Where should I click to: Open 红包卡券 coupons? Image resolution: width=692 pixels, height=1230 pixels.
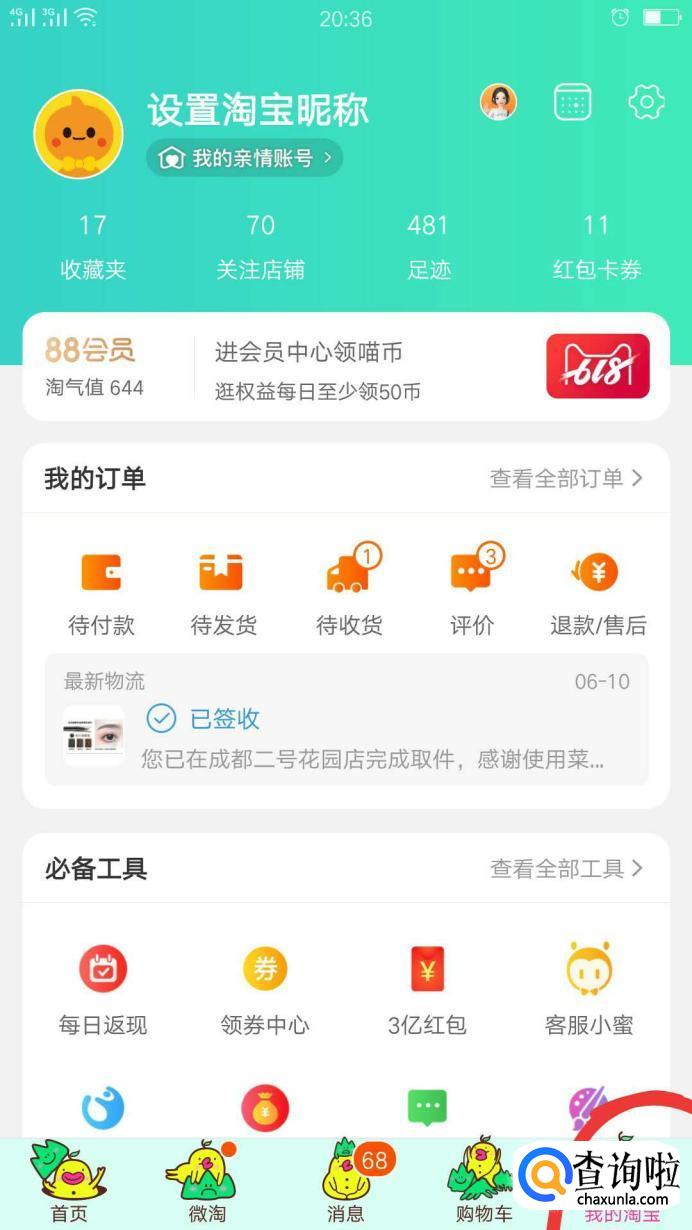click(x=596, y=247)
